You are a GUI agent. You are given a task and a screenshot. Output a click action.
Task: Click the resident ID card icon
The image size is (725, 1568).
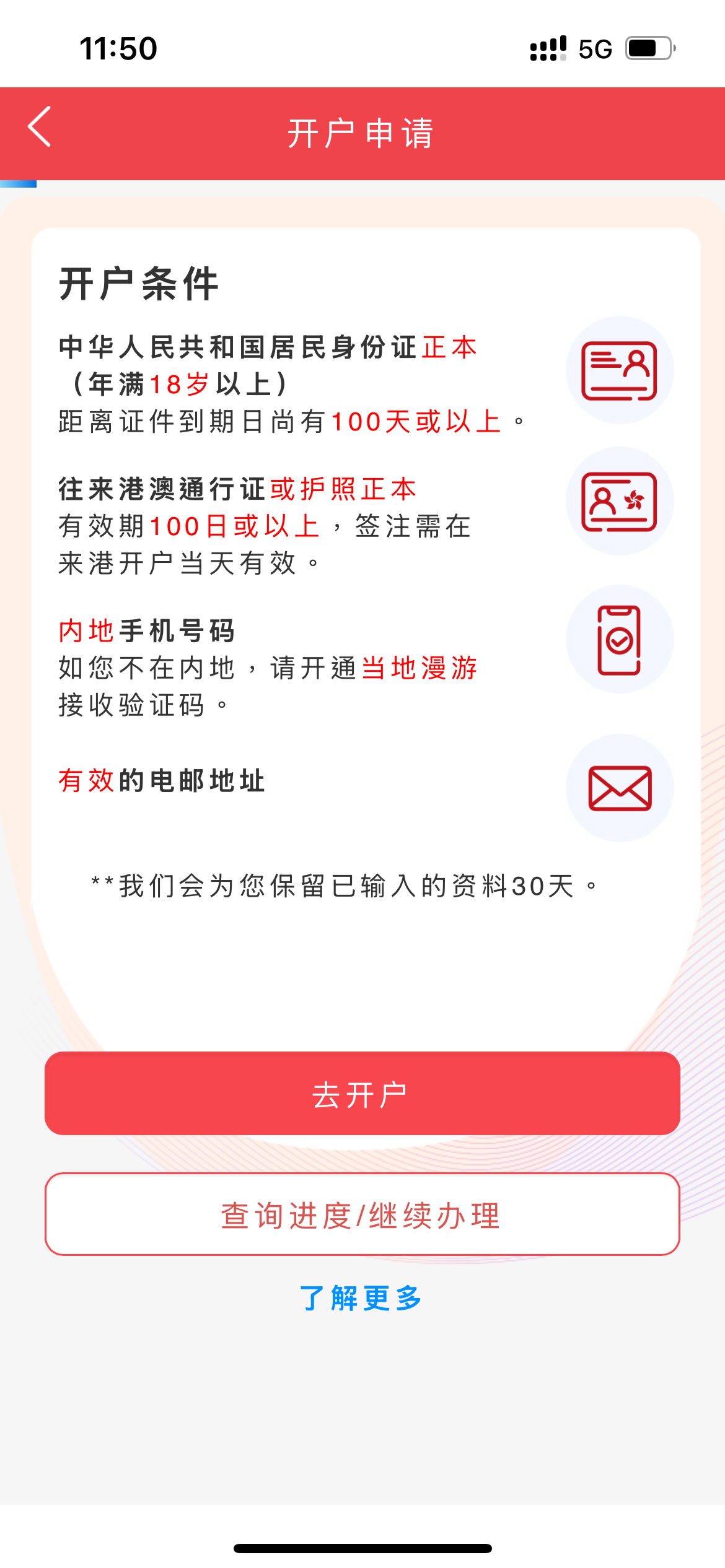[619, 369]
